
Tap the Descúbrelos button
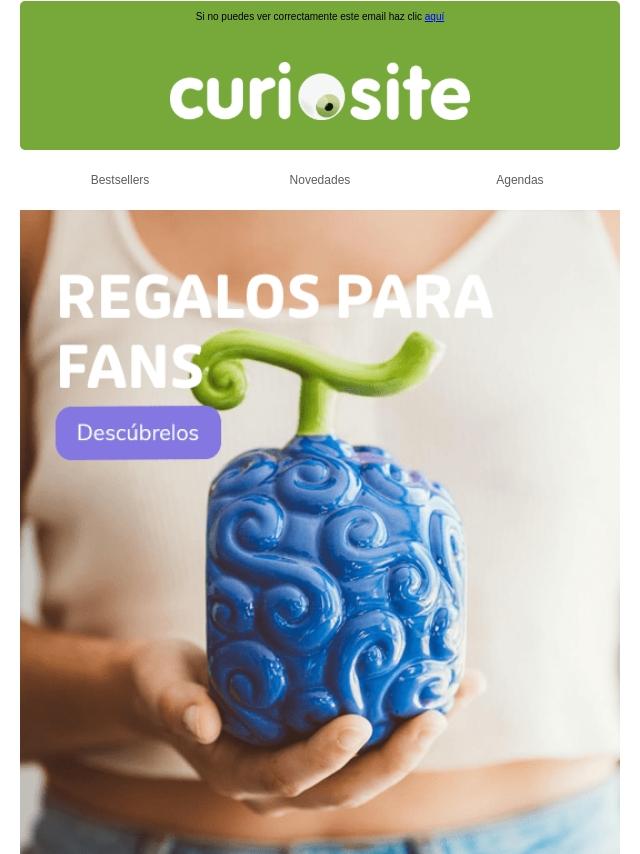(x=138, y=433)
